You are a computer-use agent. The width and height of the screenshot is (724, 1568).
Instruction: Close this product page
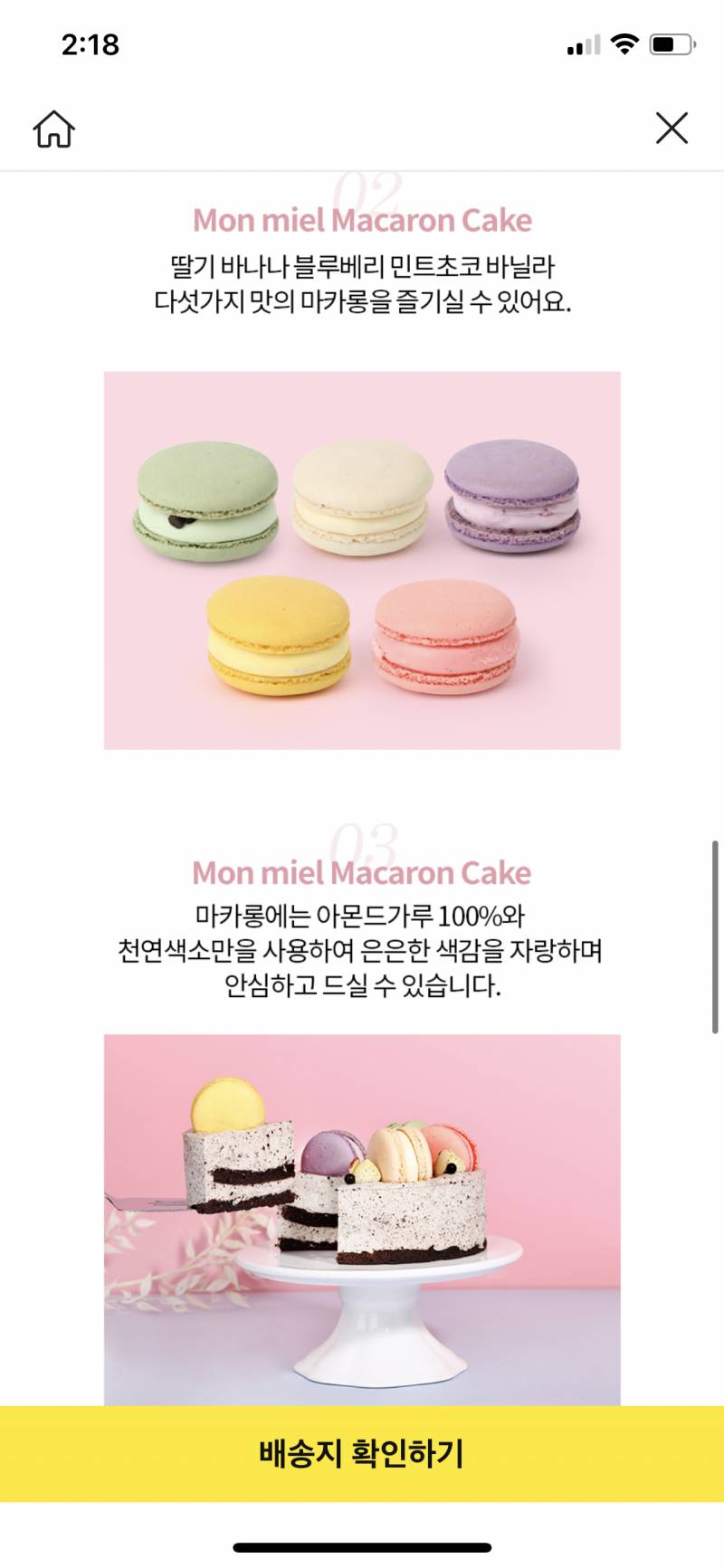672,128
